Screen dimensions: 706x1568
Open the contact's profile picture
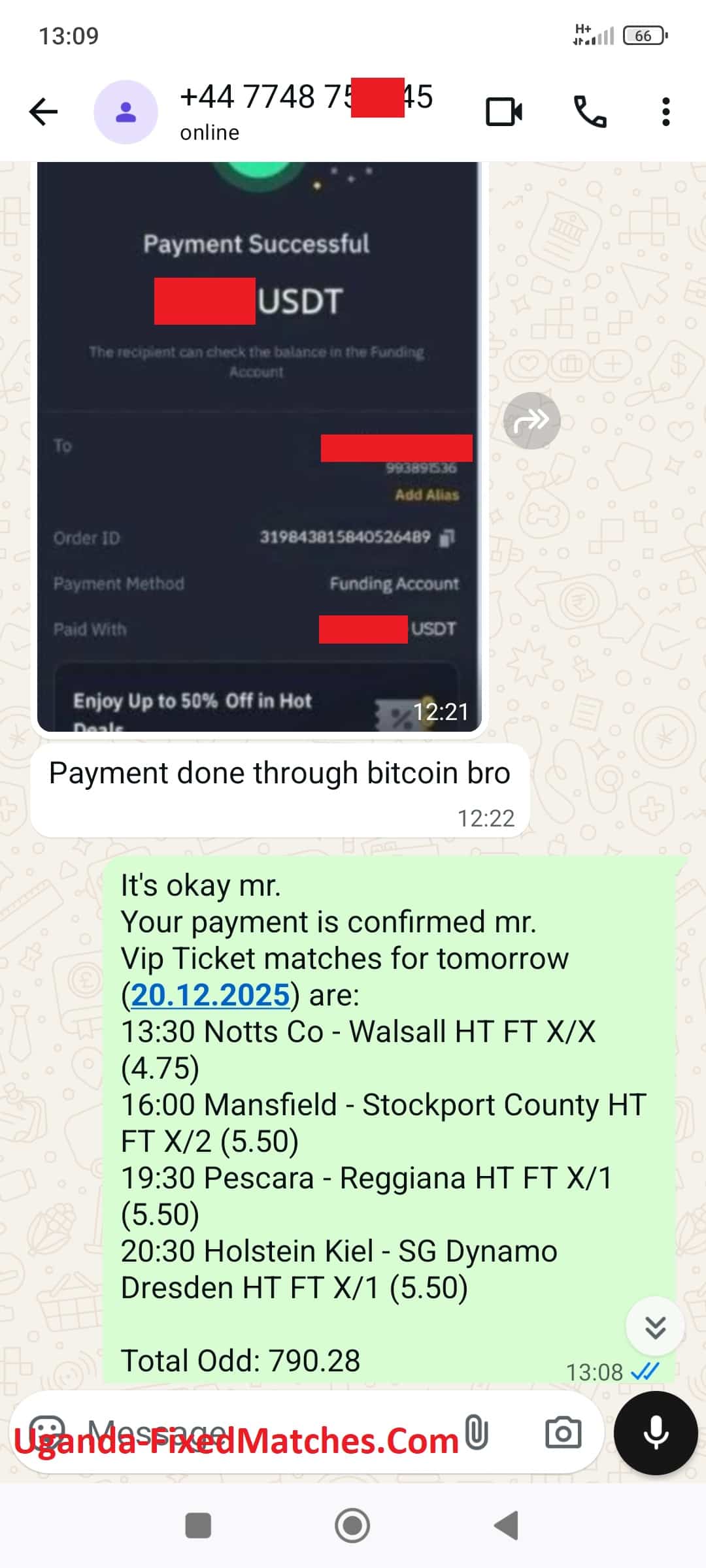tap(126, 112)
